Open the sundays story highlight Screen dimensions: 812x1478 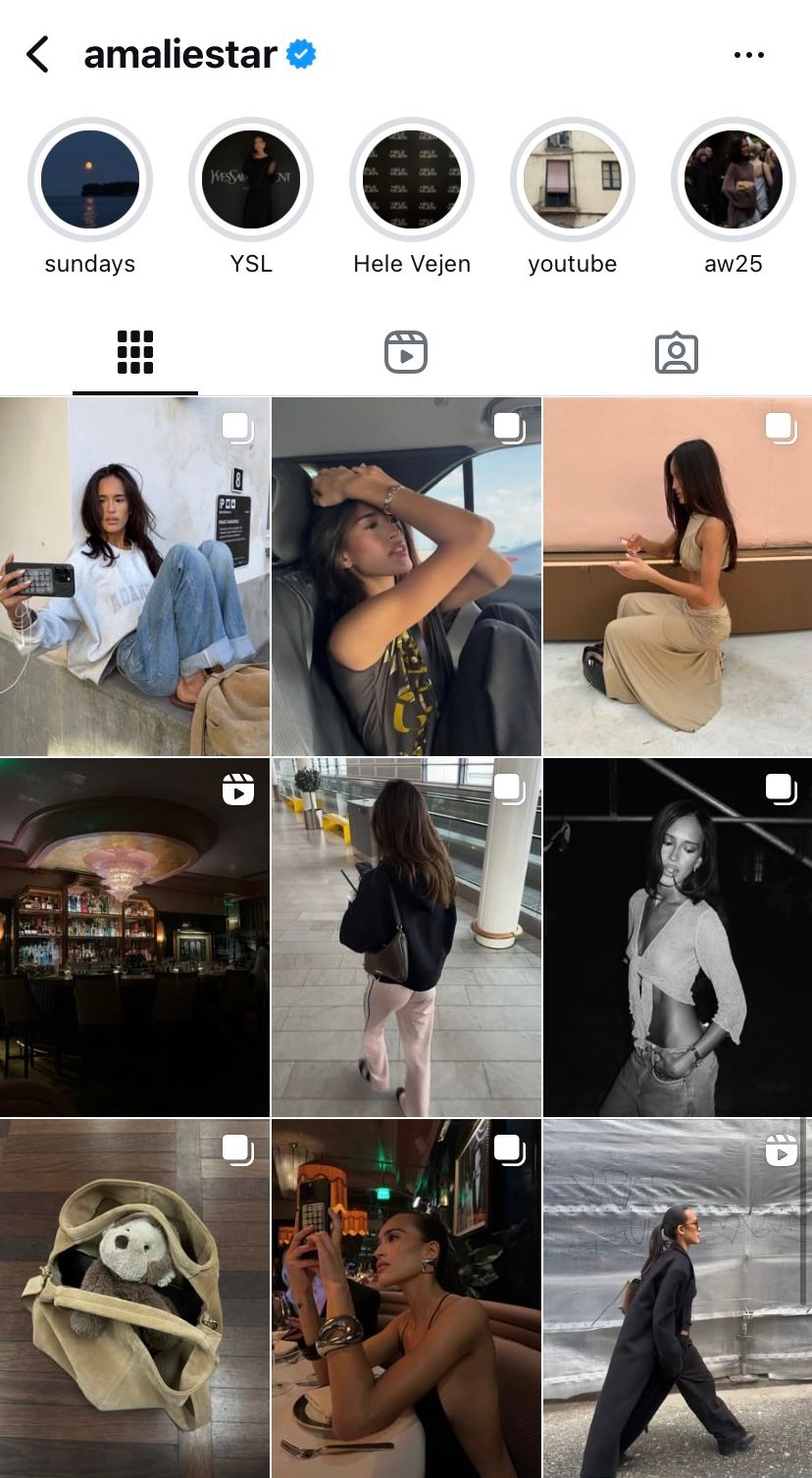click(90, 180)
